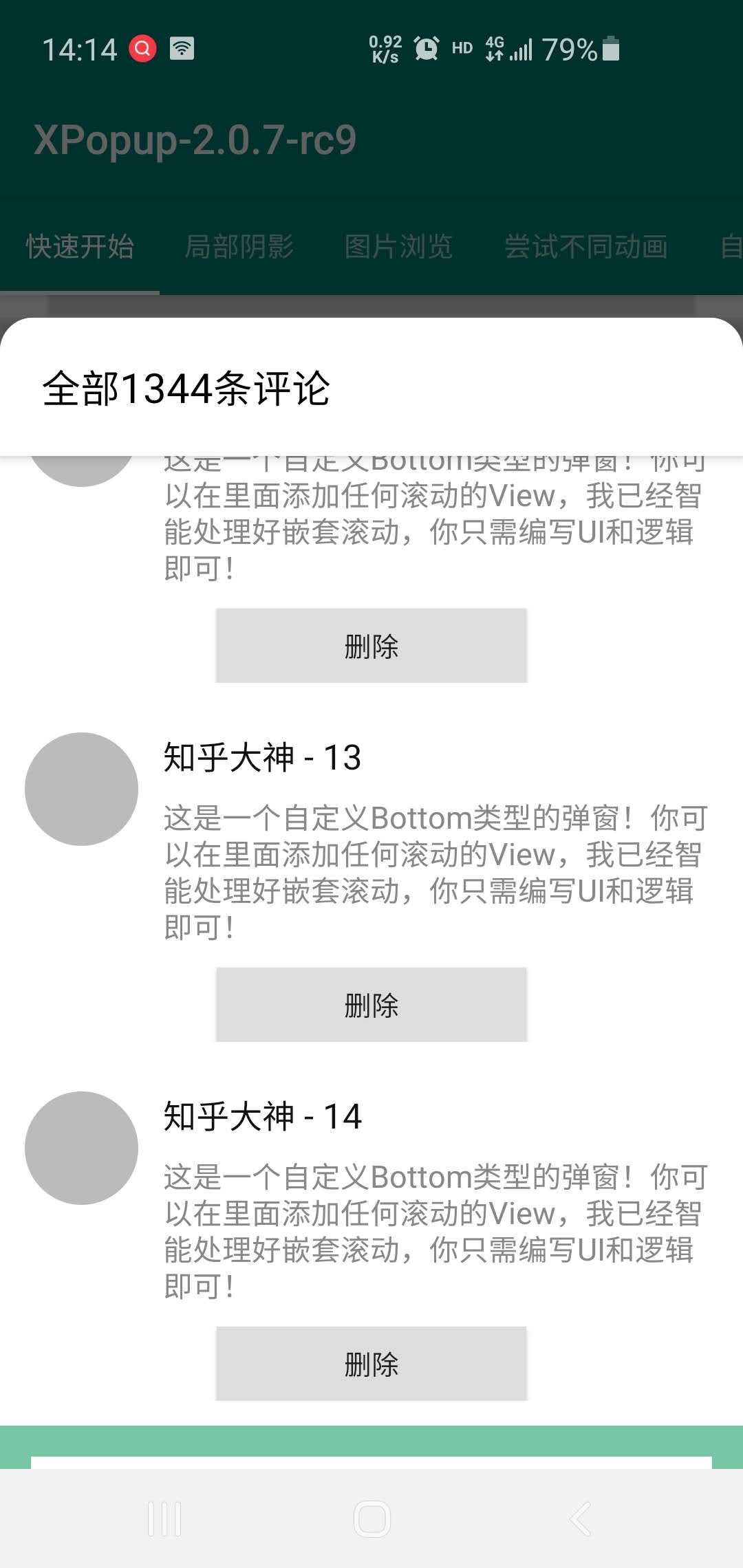Tap the 4G network icon
Image resolution: width=743 pixels, height=1568 pixels.
(x=493, y=48)
